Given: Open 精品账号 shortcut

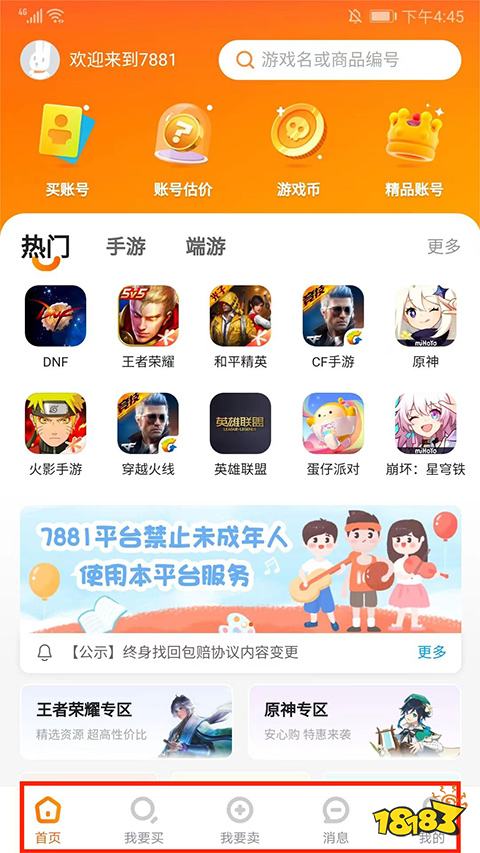Looking at the screenshot, I should pos(414,150).
